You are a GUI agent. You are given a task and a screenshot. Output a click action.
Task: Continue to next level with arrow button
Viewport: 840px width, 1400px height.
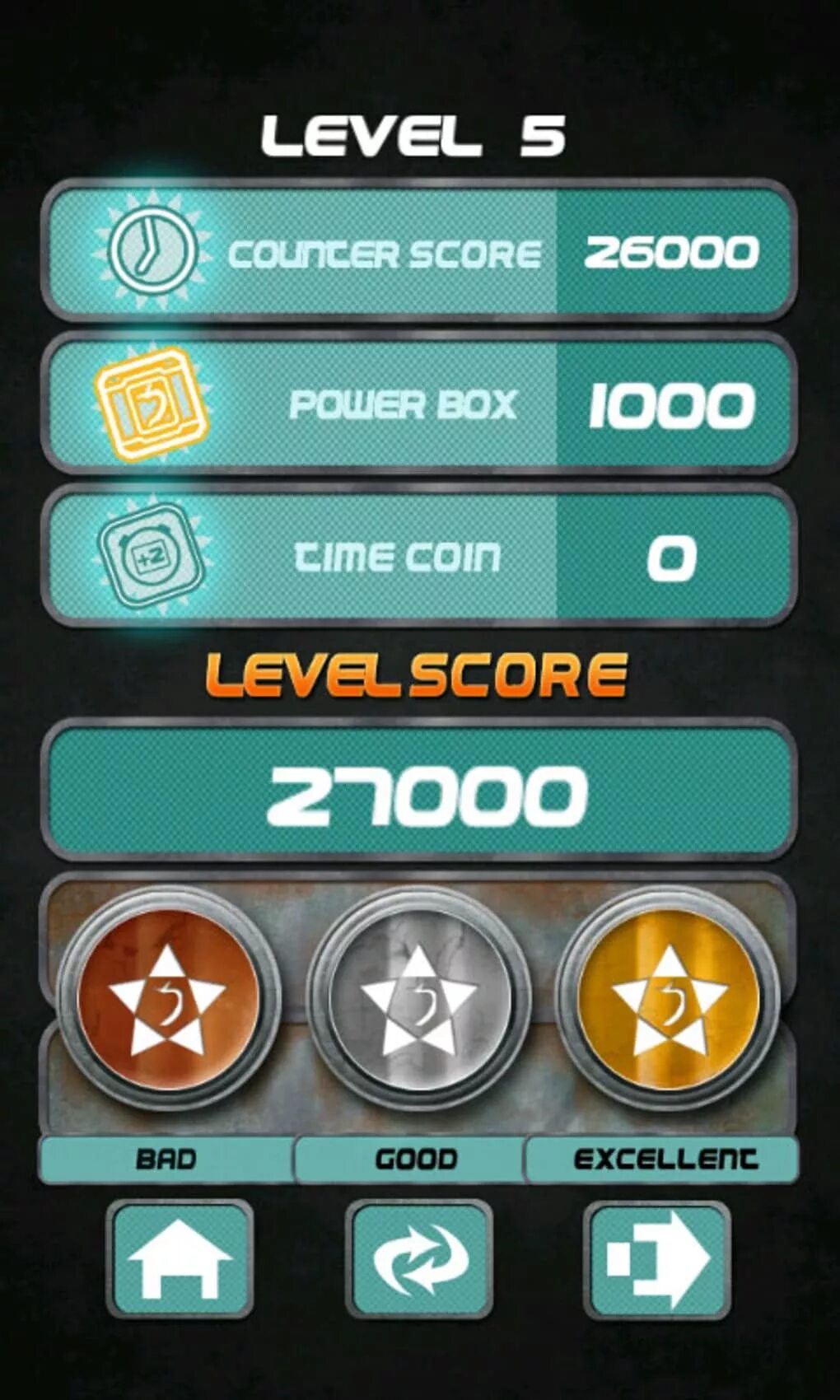pos(657,1259)
